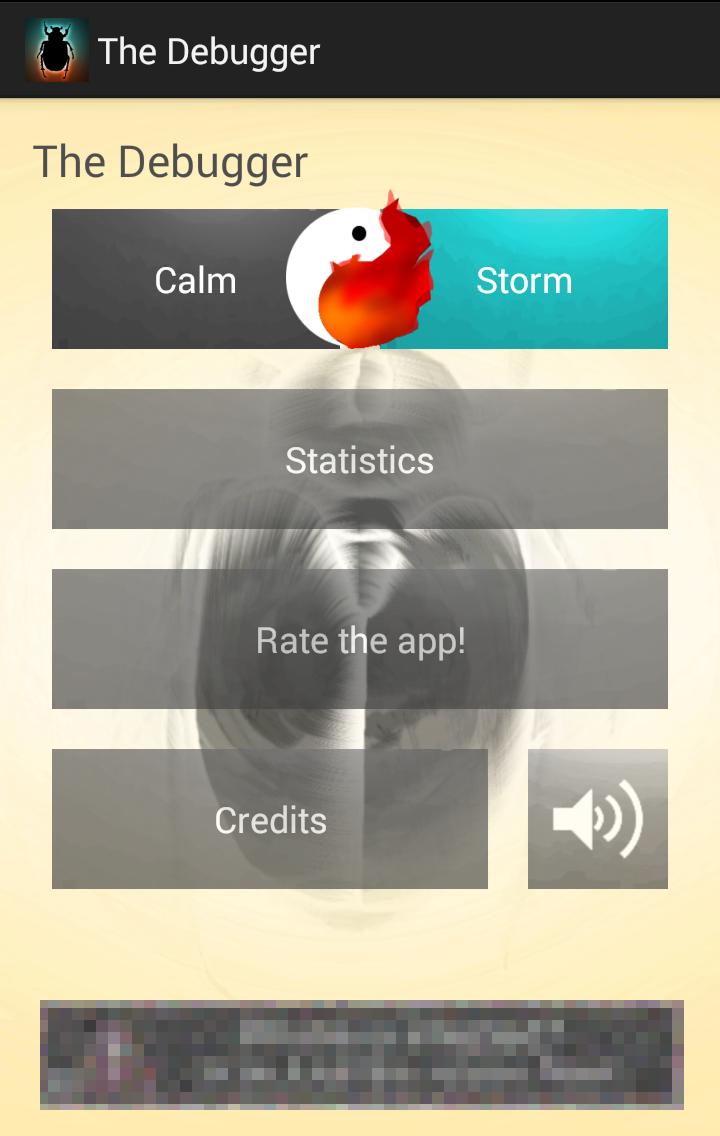Toggle the sound speaker icon

point(598,819)
